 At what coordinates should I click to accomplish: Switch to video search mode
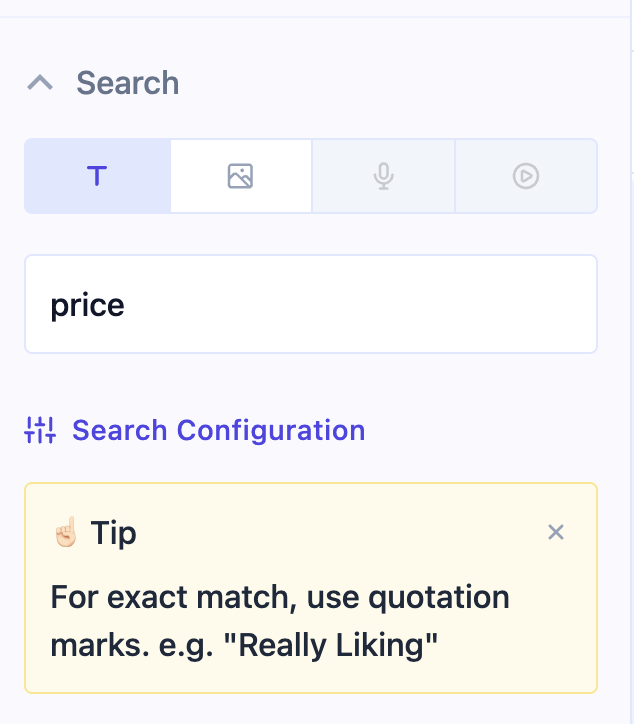pyautogui.click(x=526, y=176)
